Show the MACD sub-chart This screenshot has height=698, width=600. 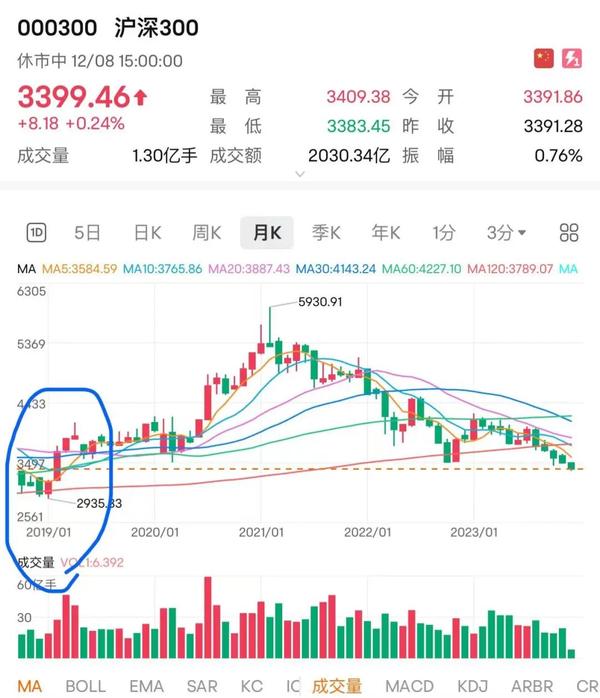410,686
